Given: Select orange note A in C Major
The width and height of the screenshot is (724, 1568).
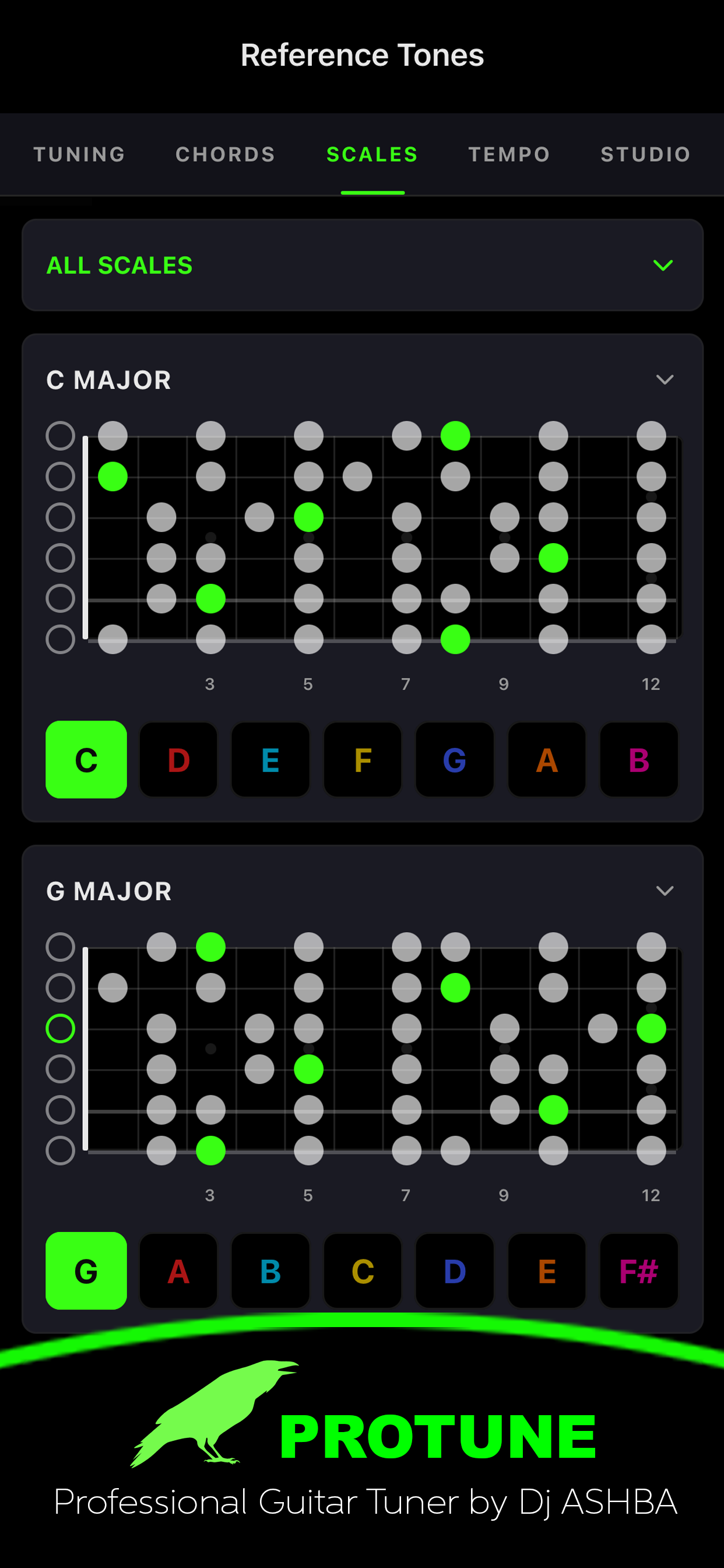Looking at the screenshot, I should (x=546, y=759).
